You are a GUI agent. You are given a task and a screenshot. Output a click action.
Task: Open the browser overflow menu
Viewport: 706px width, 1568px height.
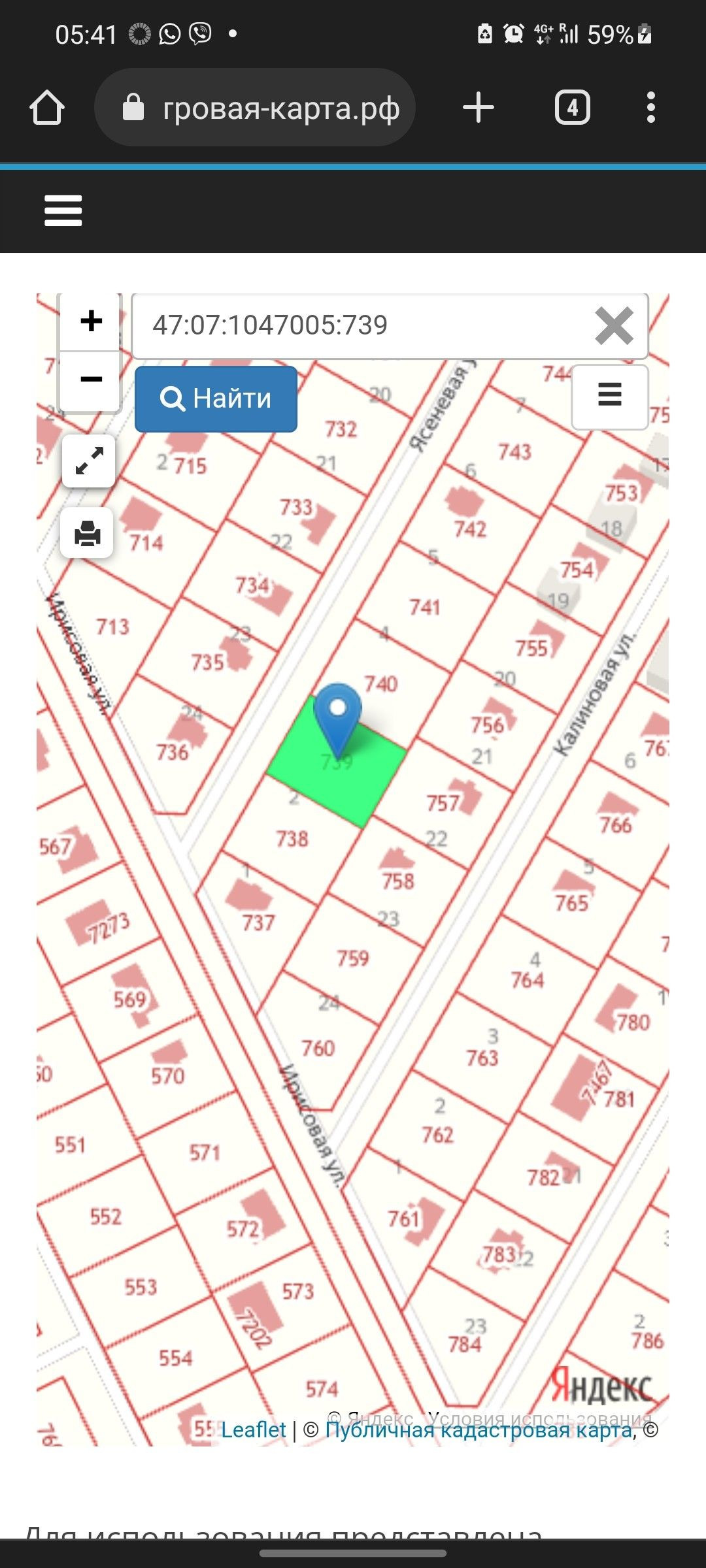tap(650, 108)
